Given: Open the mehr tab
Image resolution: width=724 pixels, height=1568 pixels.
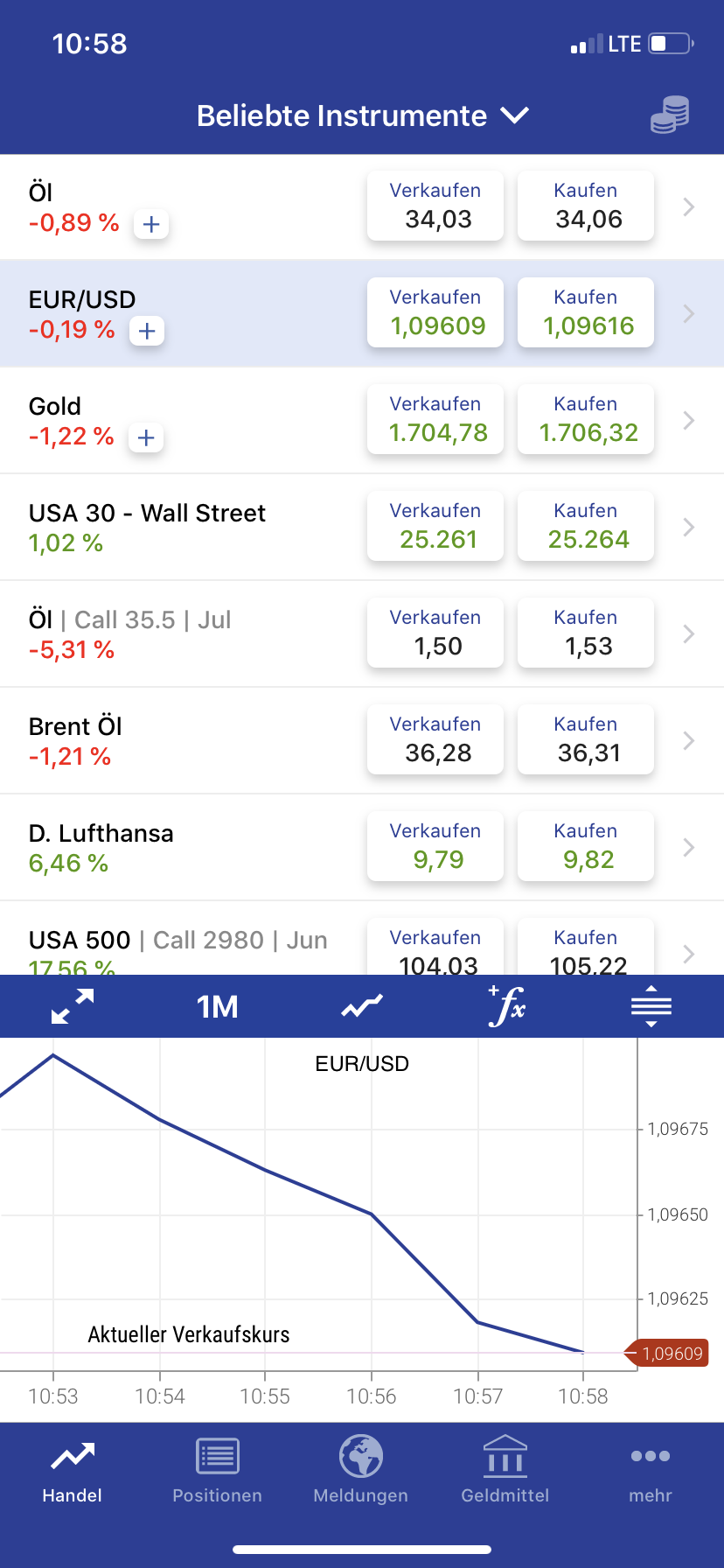Looking at the screenshot, I should point(651,1471).
